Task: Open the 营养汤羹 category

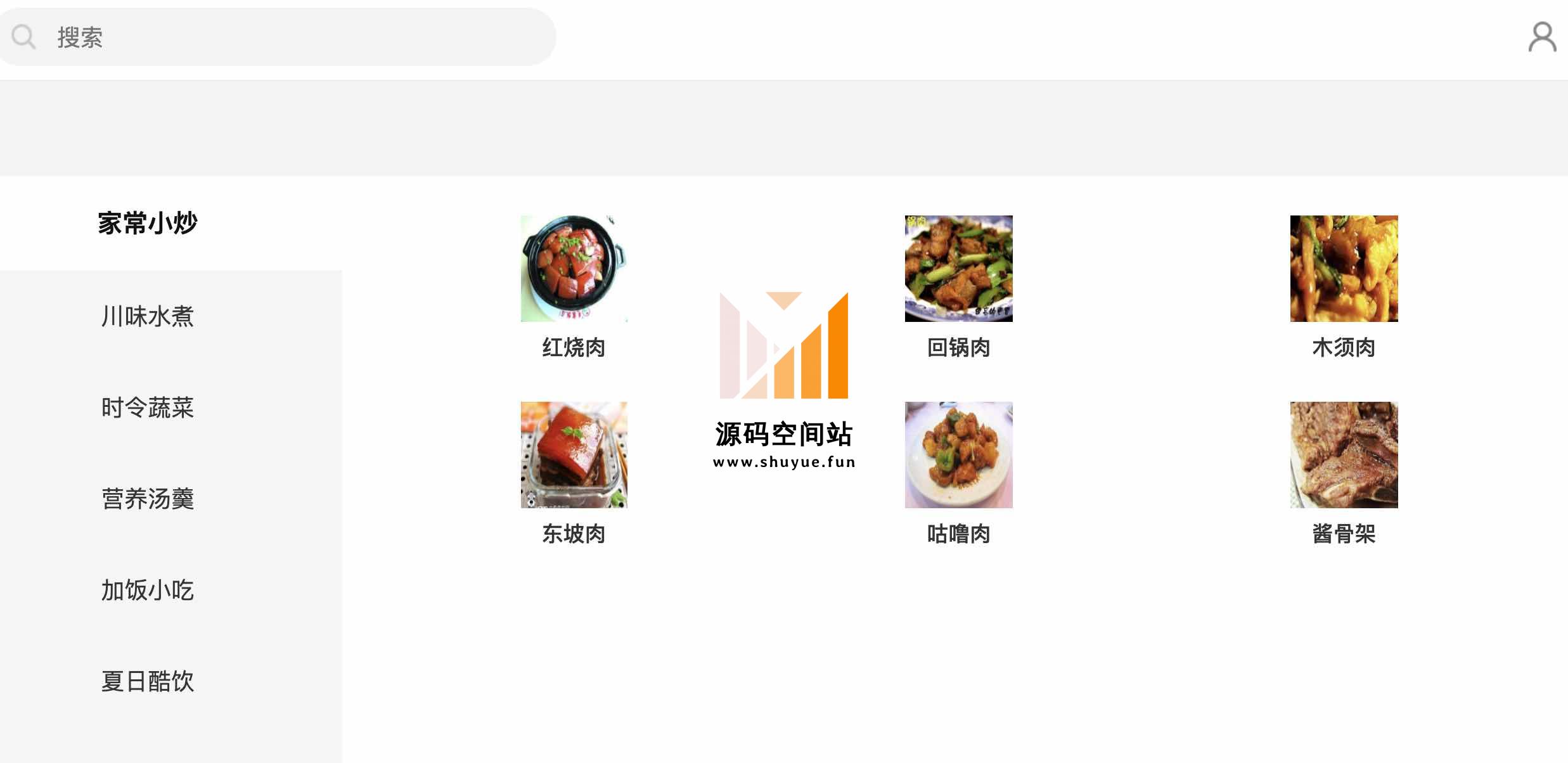Action: (x=148, y=499)
